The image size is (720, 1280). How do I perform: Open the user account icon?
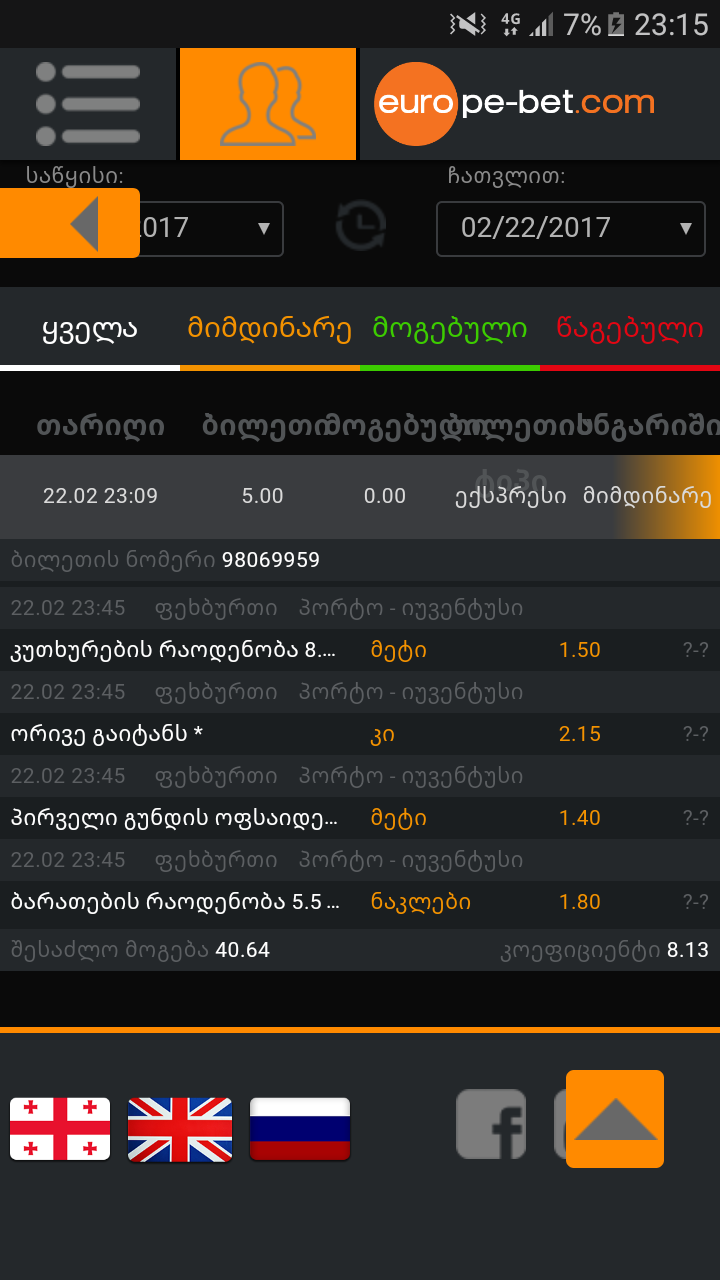pos(268,104)
